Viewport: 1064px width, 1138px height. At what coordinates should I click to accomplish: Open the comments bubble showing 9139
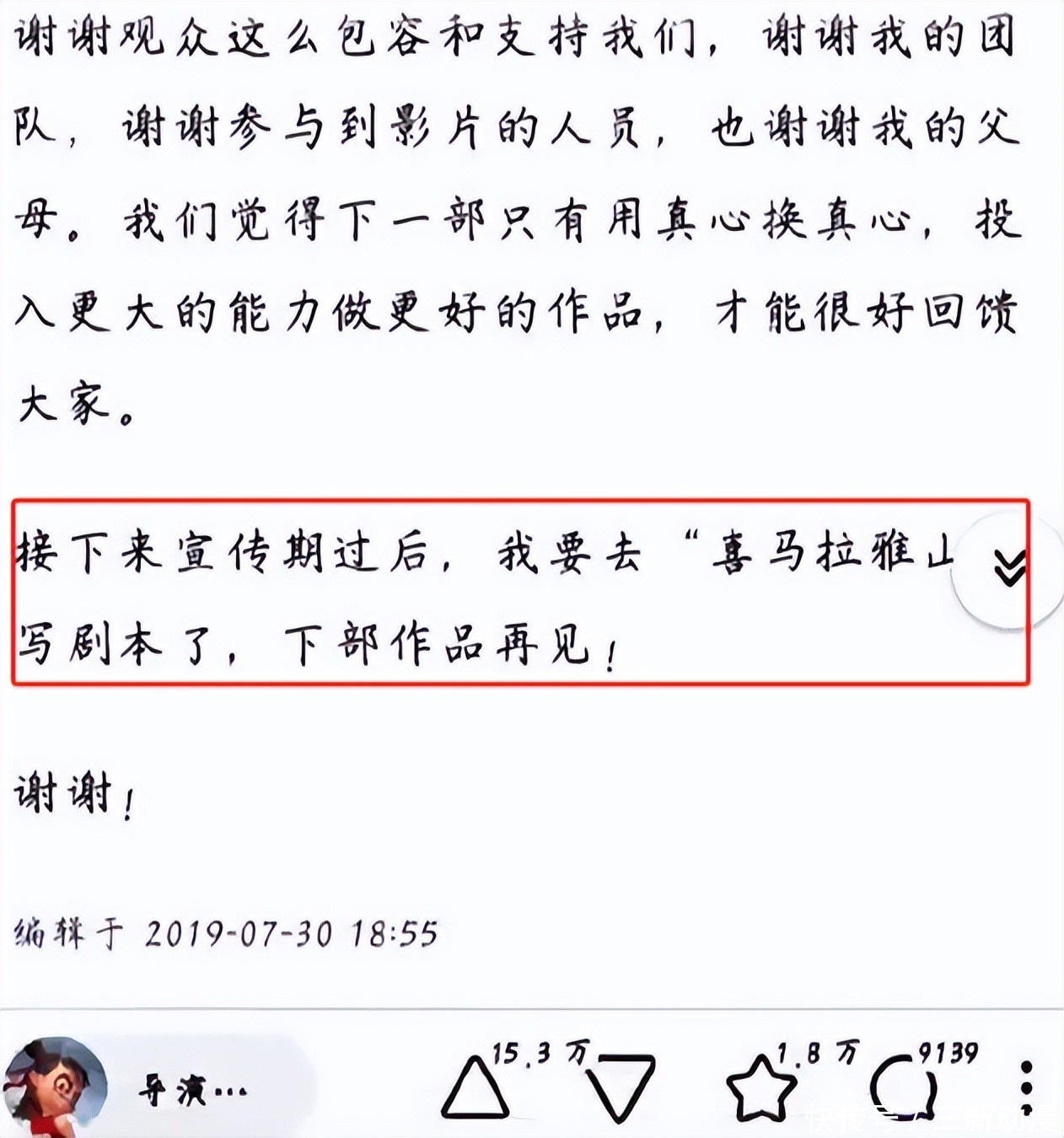[904, 1087]
